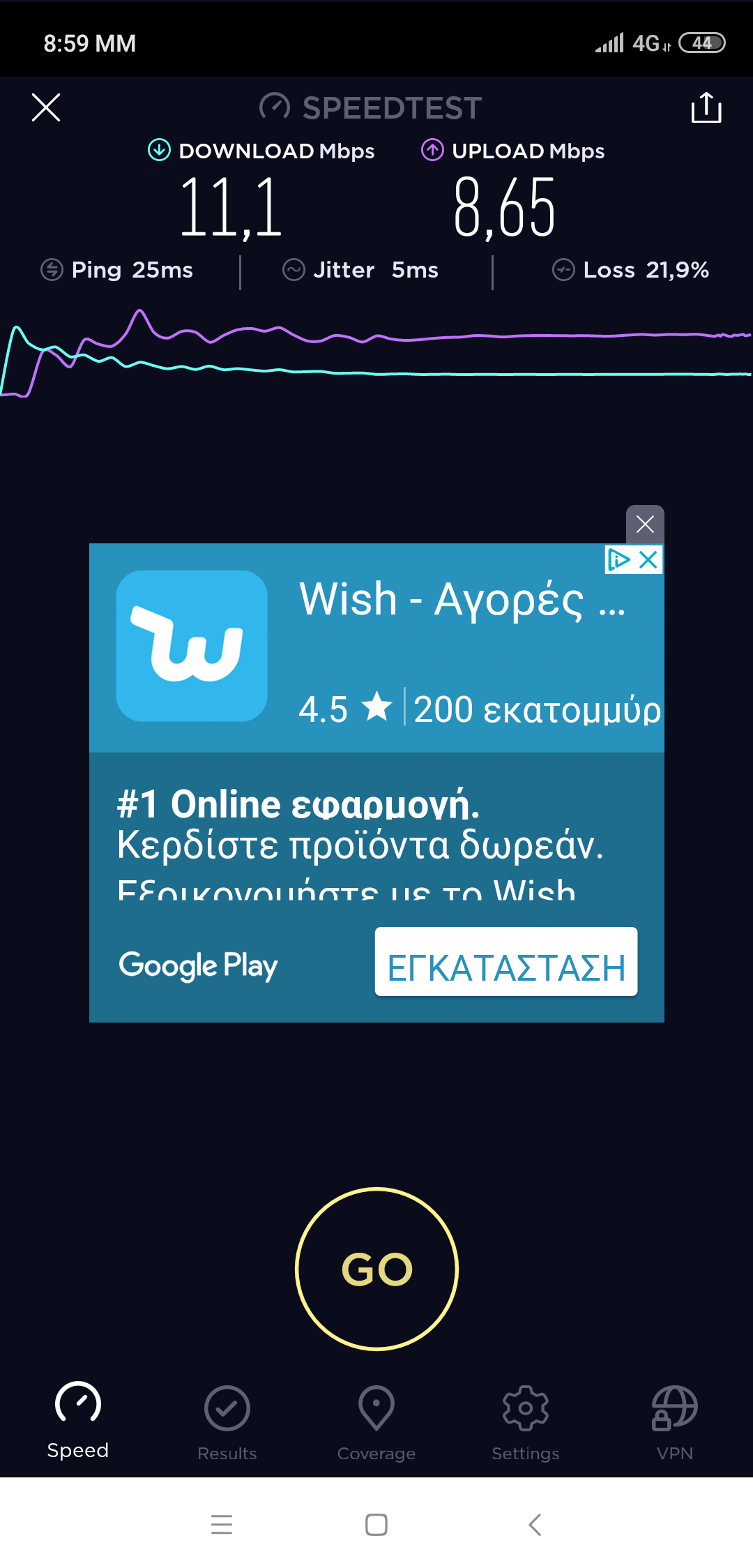
Task: Open the AdChoices info icon
Action: click(x=618, y=559)
